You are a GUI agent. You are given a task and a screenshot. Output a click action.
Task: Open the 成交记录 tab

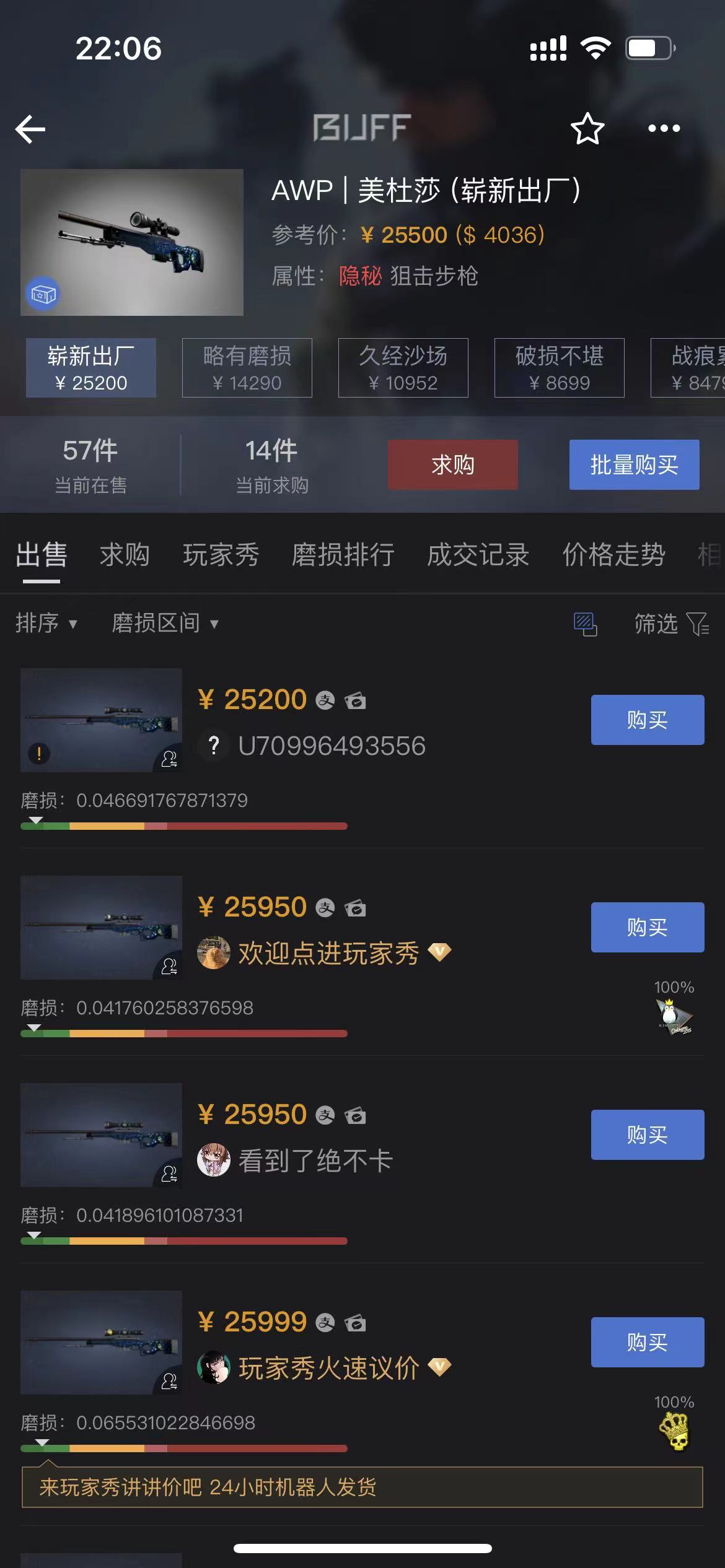tap(478, 554)
